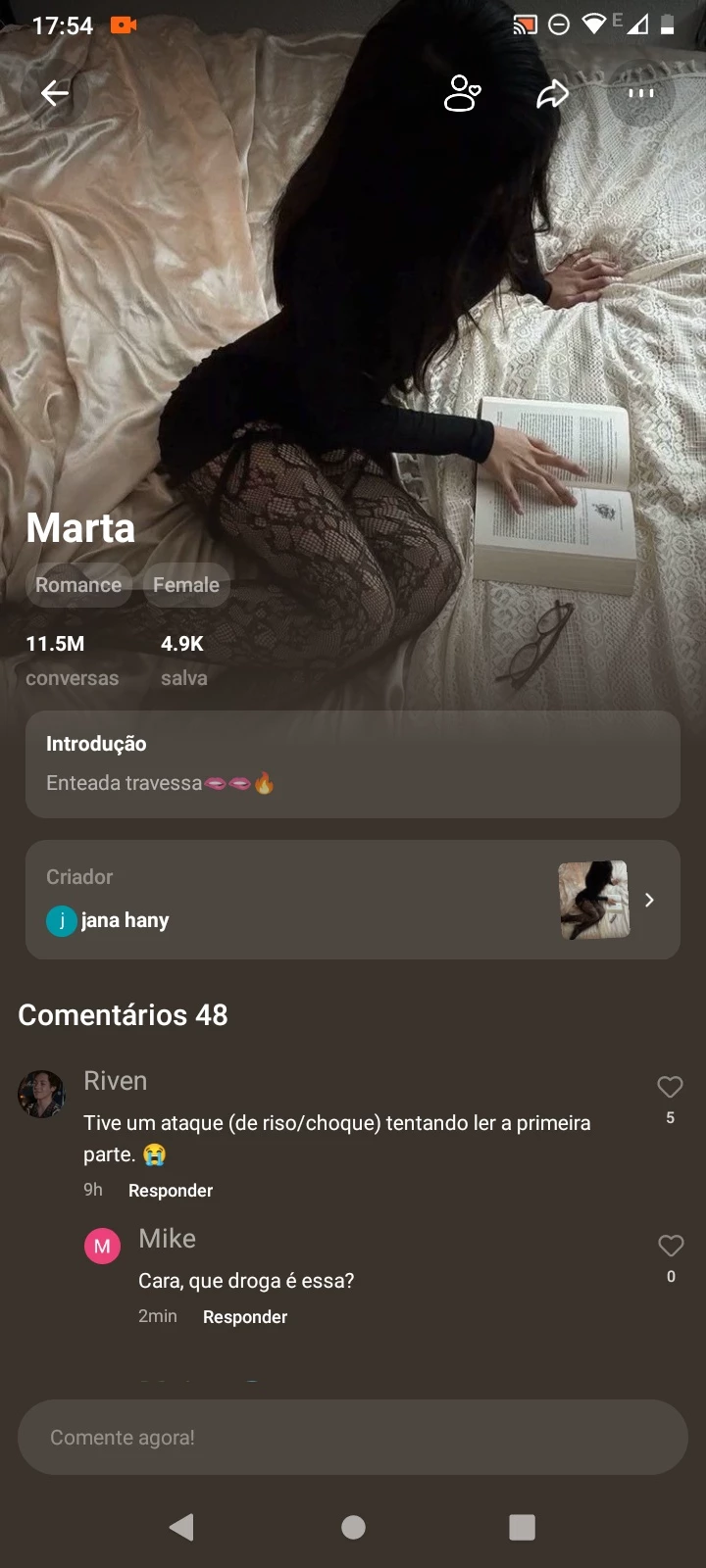Like Mike's comment

tap(671, 1246)
